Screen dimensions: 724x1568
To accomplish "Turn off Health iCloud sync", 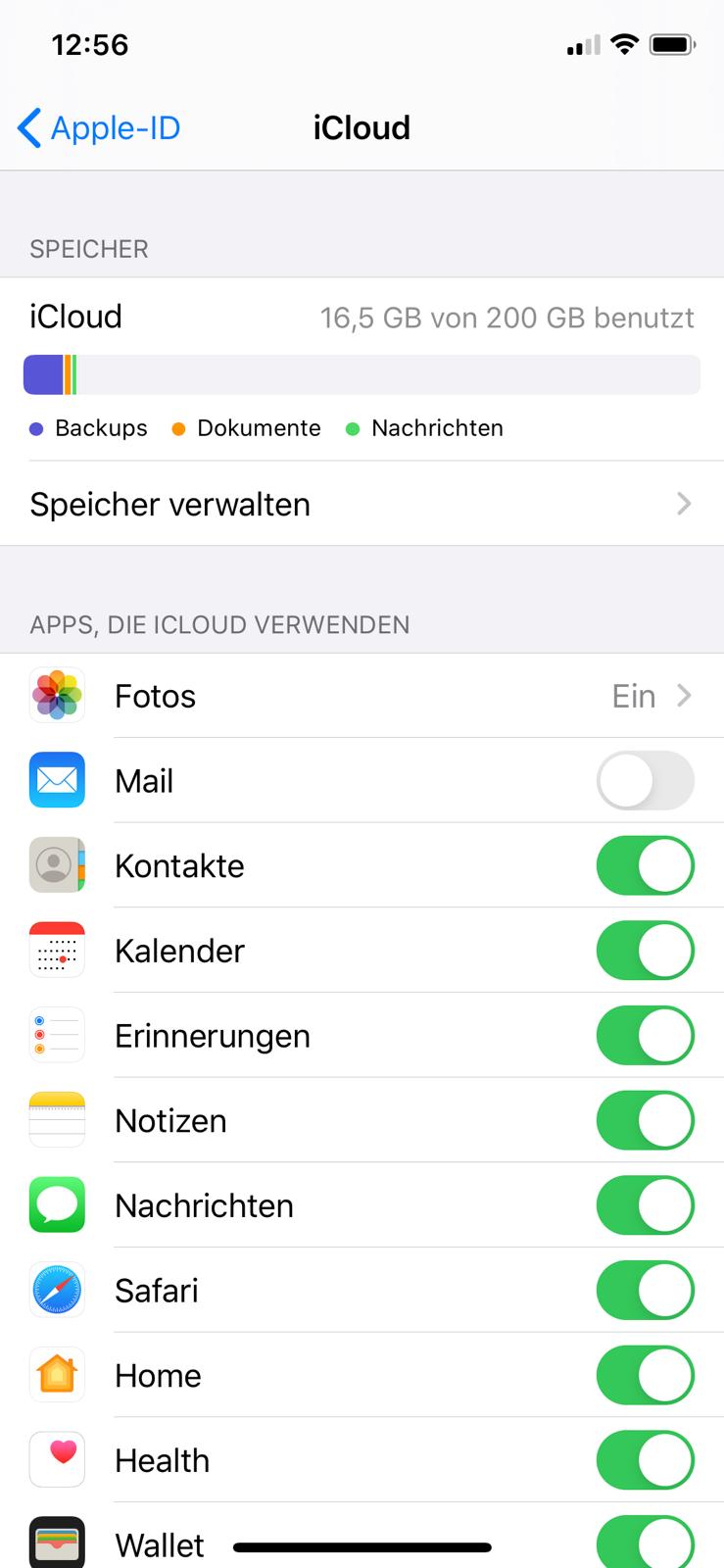I will pyautogui.click(x=645, y=1460).
